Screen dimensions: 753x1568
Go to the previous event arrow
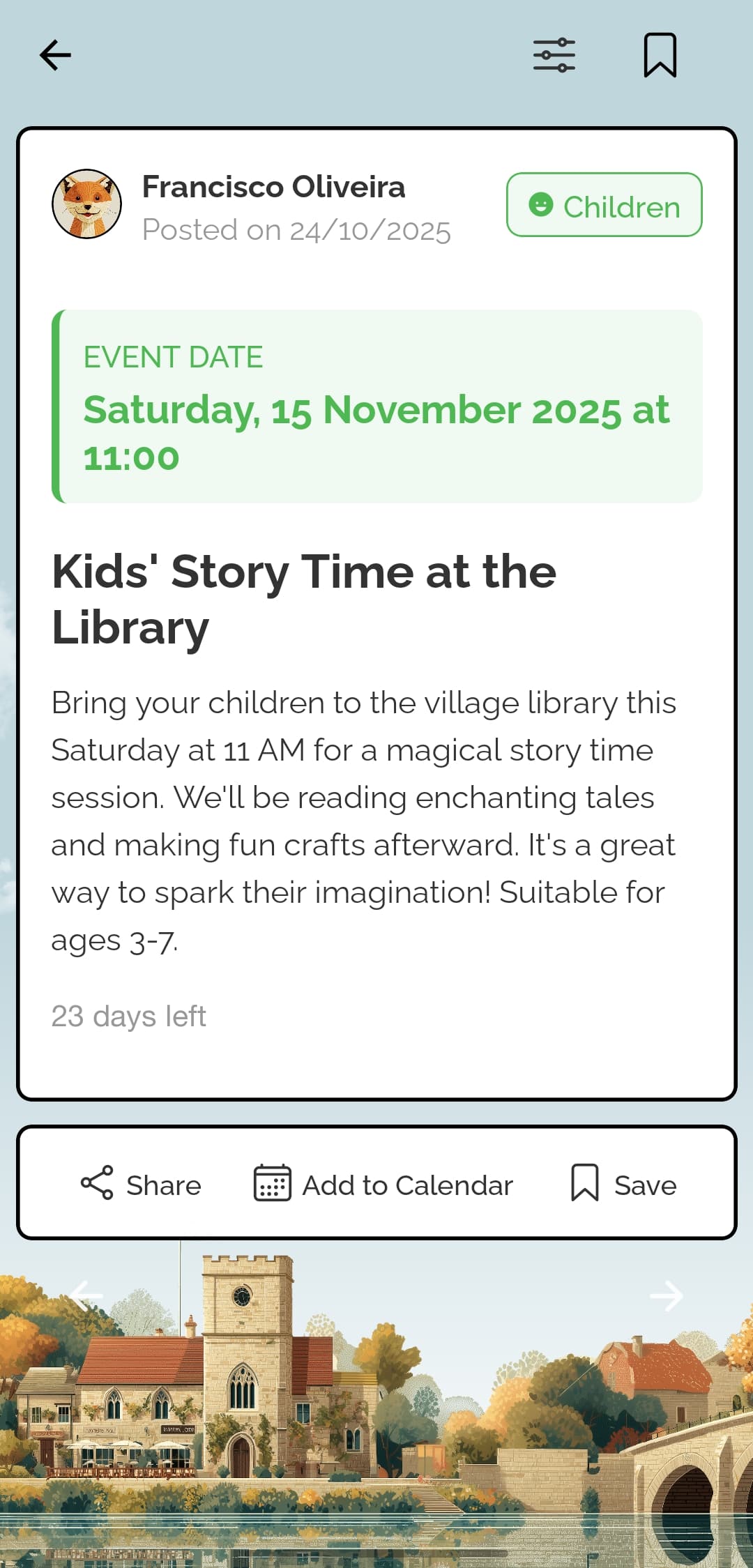click(x=86, y=1296)
